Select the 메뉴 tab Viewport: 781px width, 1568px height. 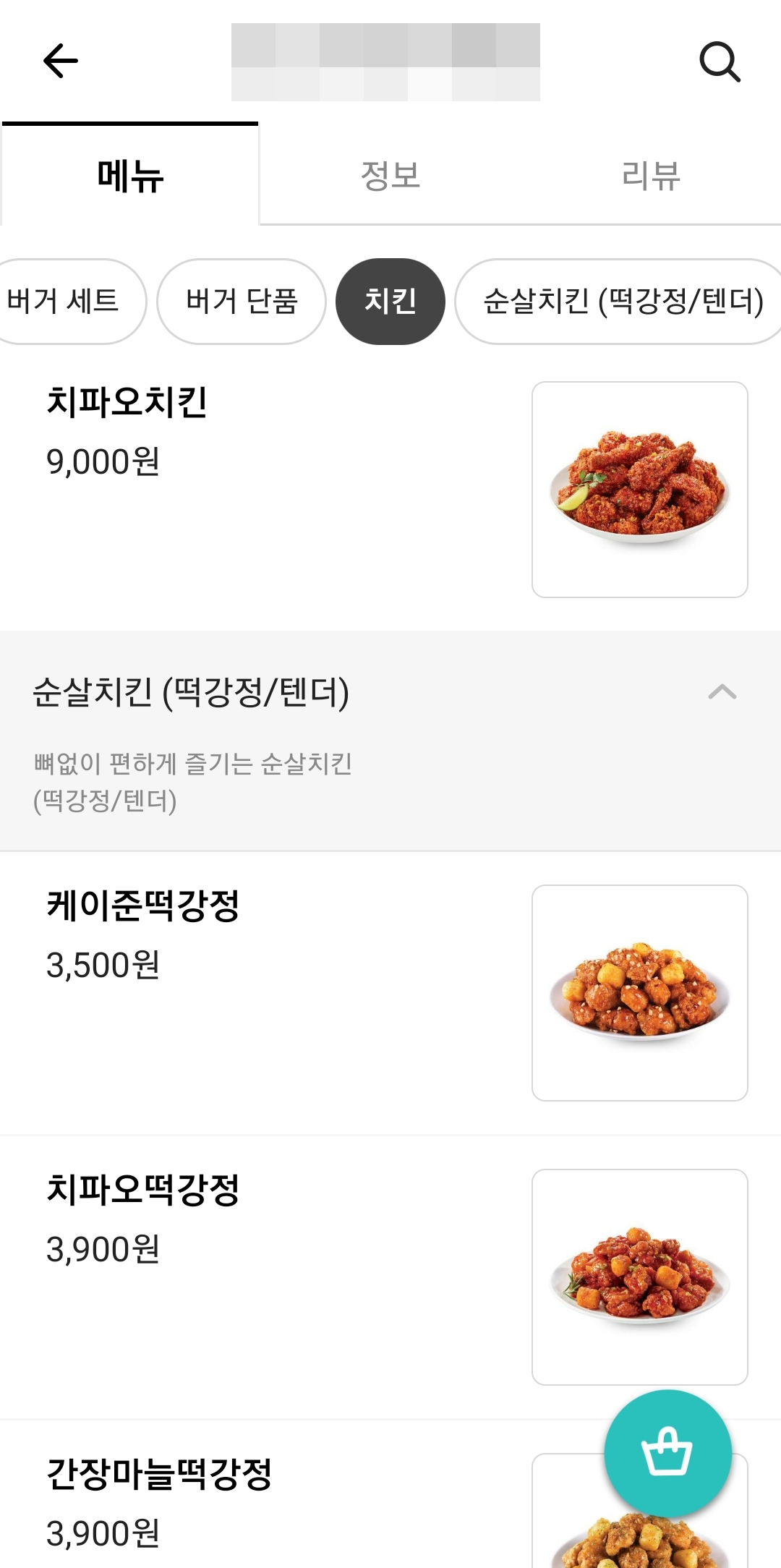point(130,175)
